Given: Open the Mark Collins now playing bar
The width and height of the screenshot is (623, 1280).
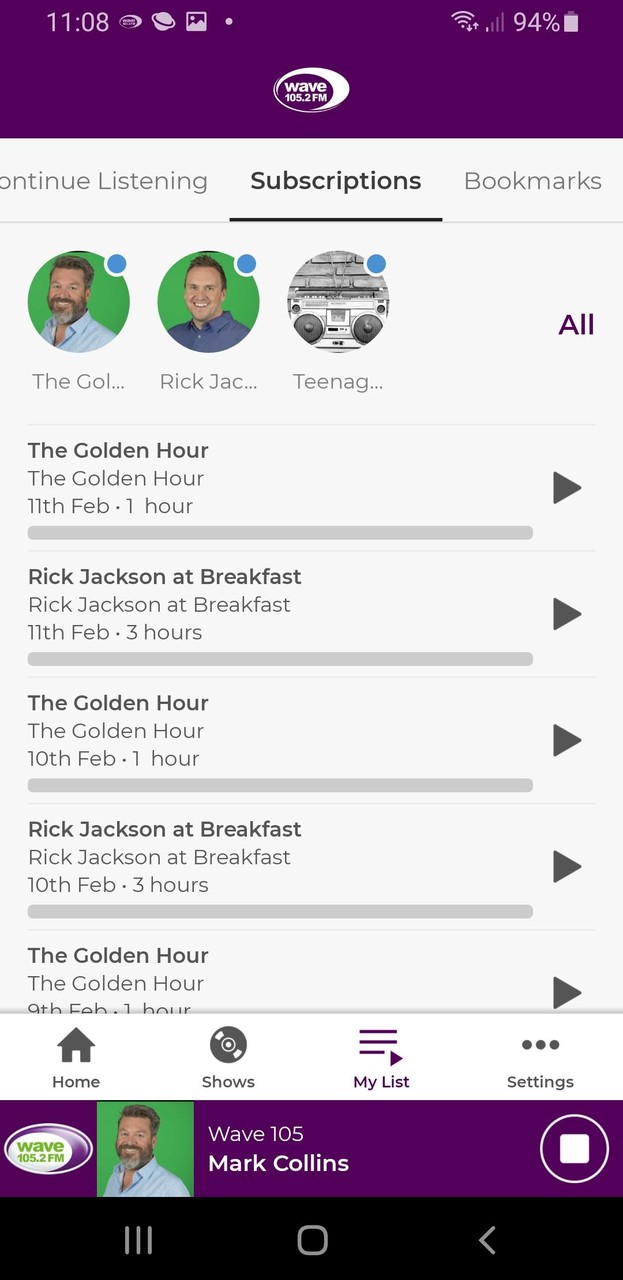Looking at the screenshot, I should pyautogui.click(x=300, y=1149).
